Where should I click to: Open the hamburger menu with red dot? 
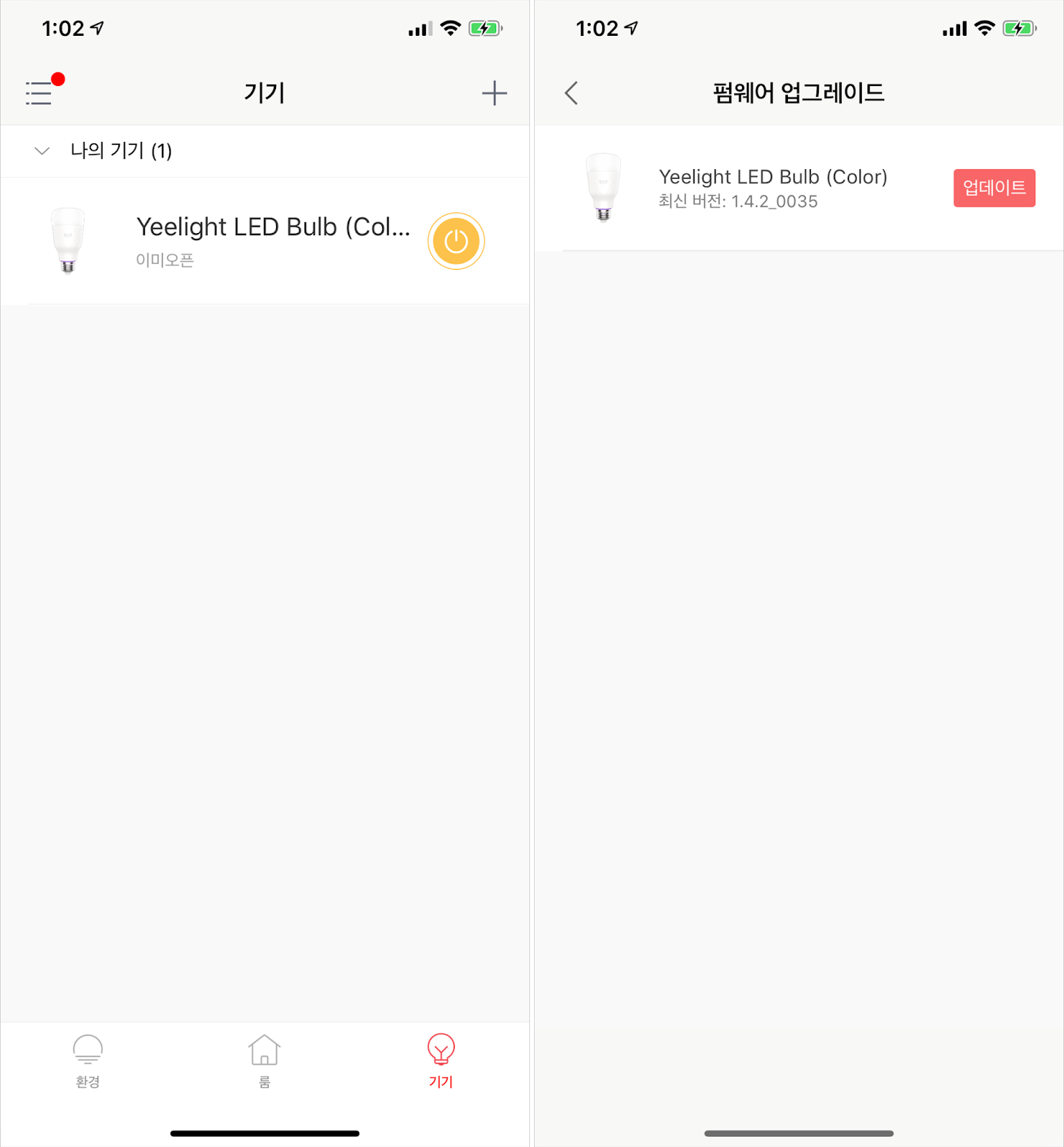point(39,93)
